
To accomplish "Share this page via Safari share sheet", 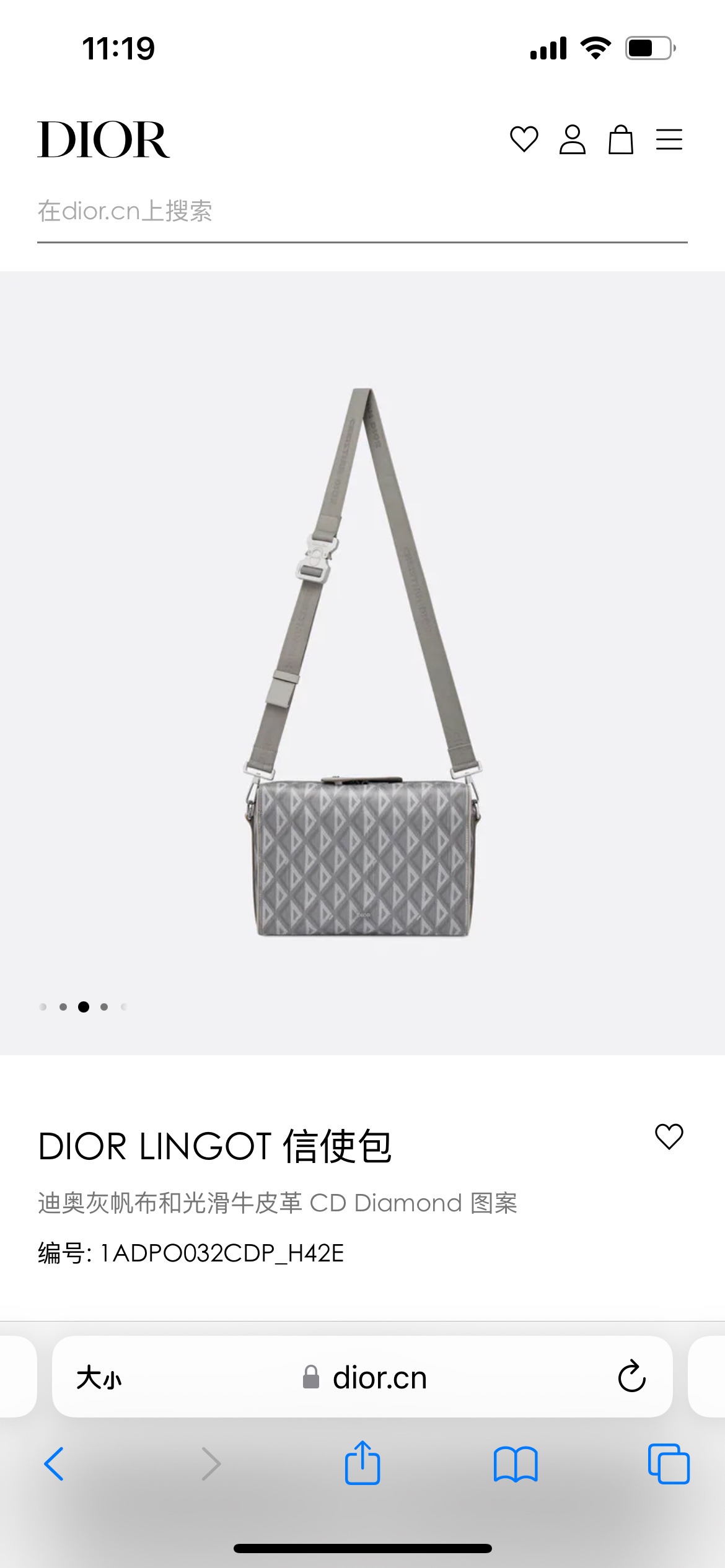I will (362, 1463).
